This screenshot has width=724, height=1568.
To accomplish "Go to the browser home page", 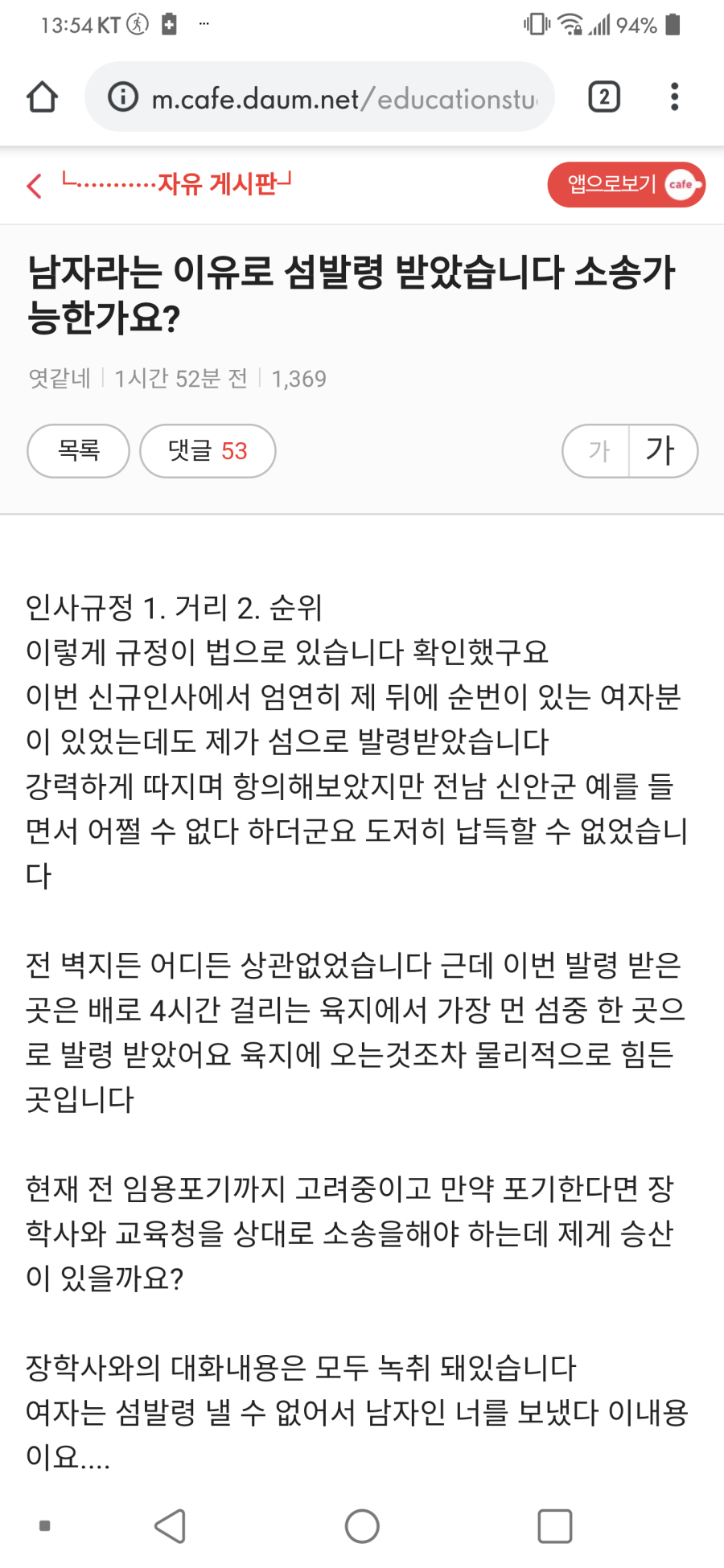I will click(x=42, y=97).
